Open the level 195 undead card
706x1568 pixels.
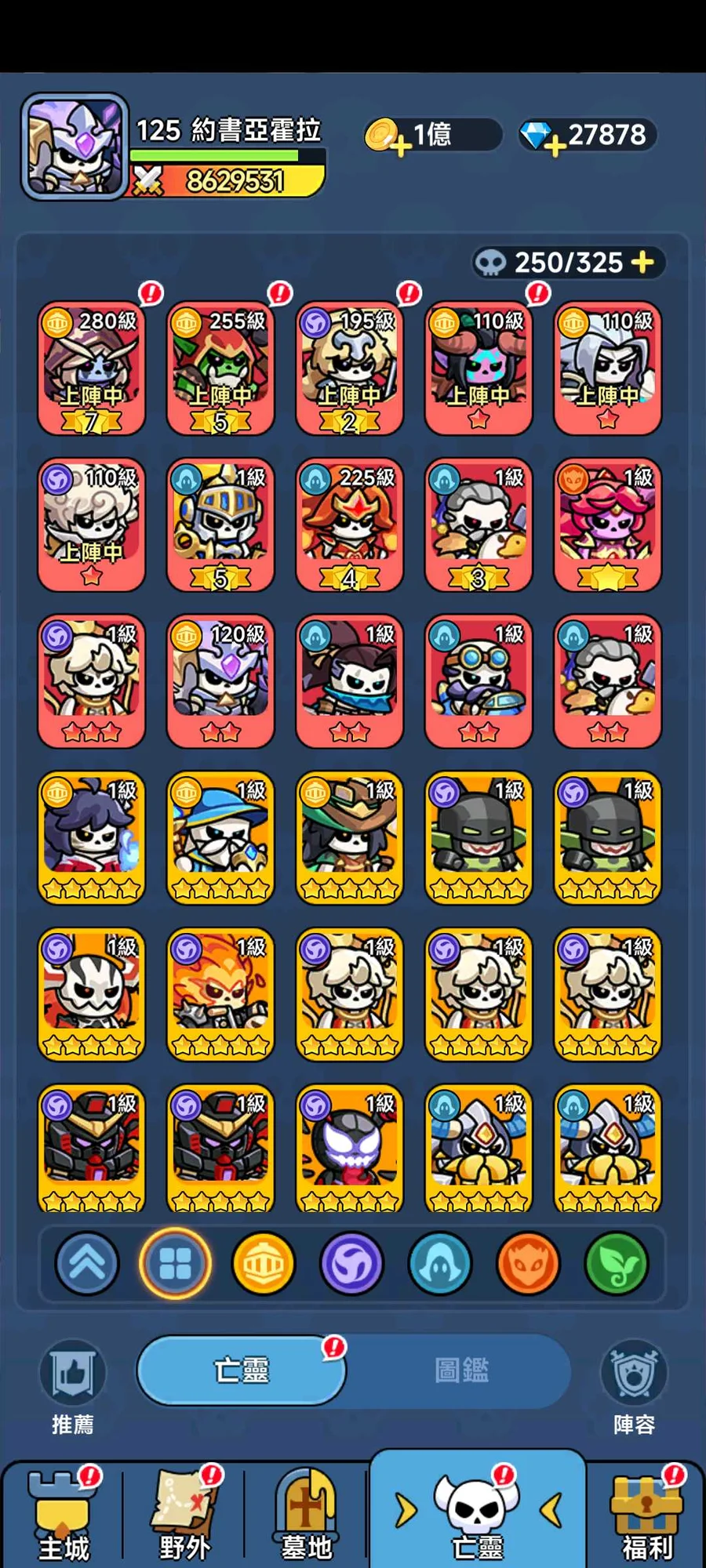click(349, 368)
